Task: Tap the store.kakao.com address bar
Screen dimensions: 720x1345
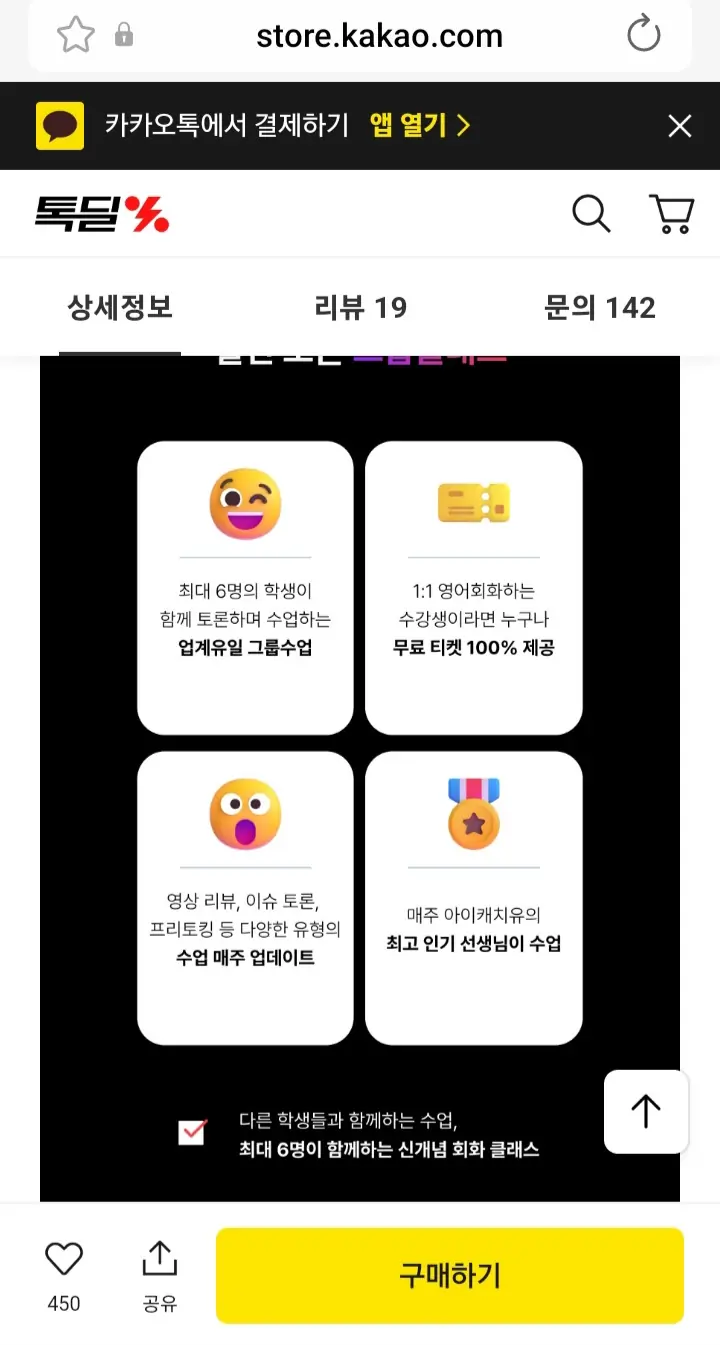Action: pyautogui.click(x=379, y=36)
